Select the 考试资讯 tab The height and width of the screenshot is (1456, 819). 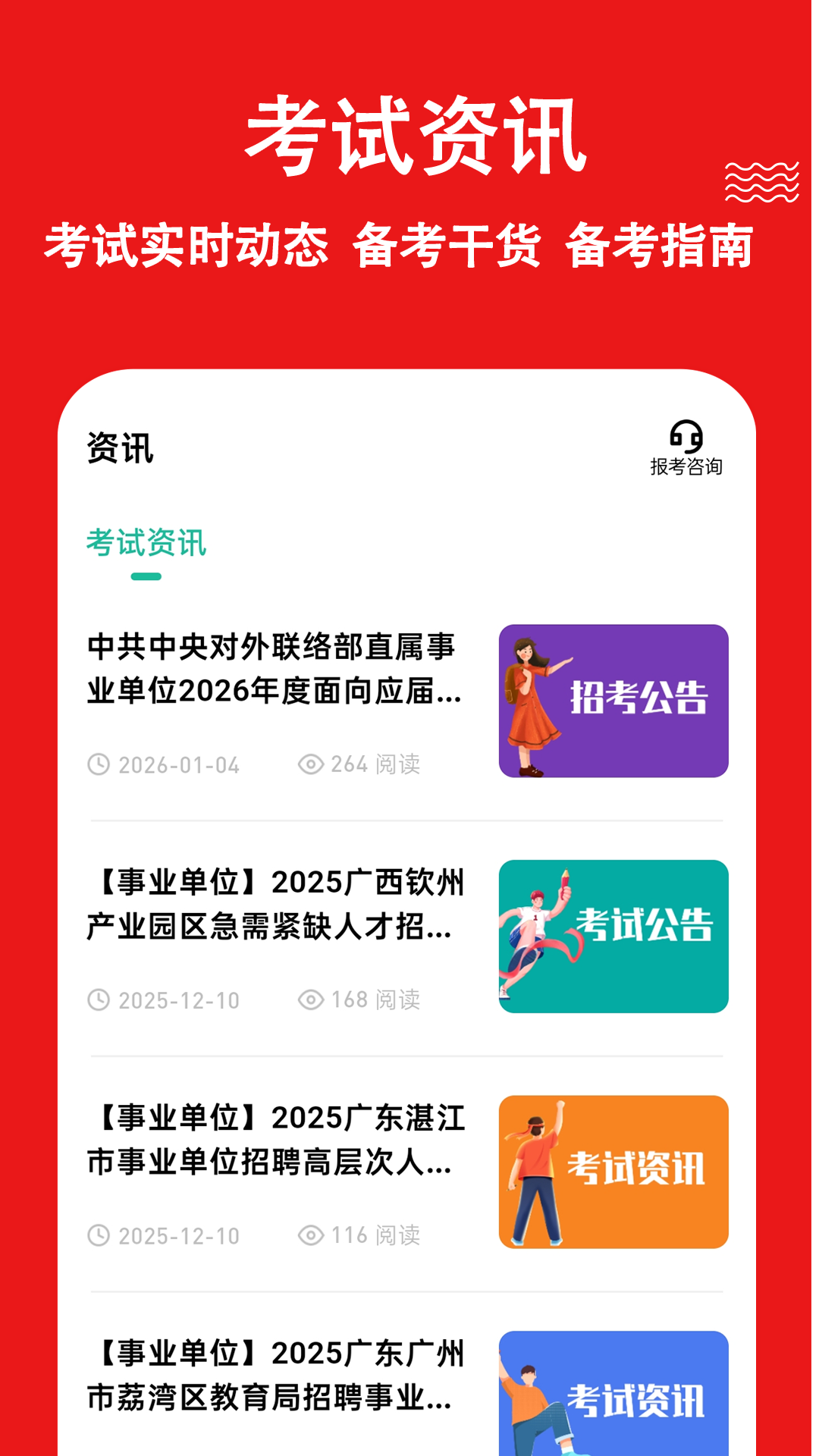coord(148,541)
